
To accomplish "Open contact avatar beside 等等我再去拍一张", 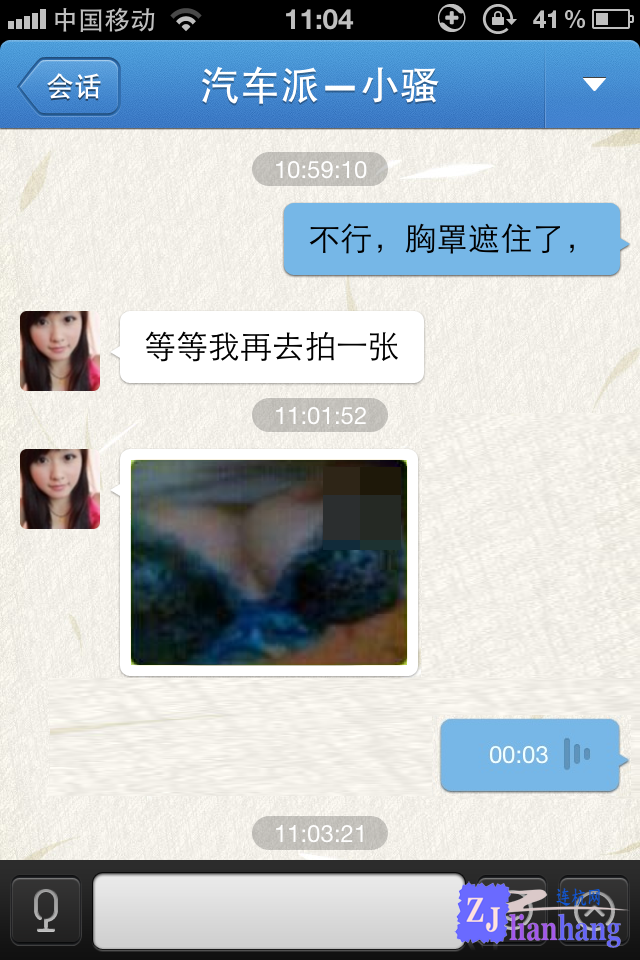I will pos(60,351).
